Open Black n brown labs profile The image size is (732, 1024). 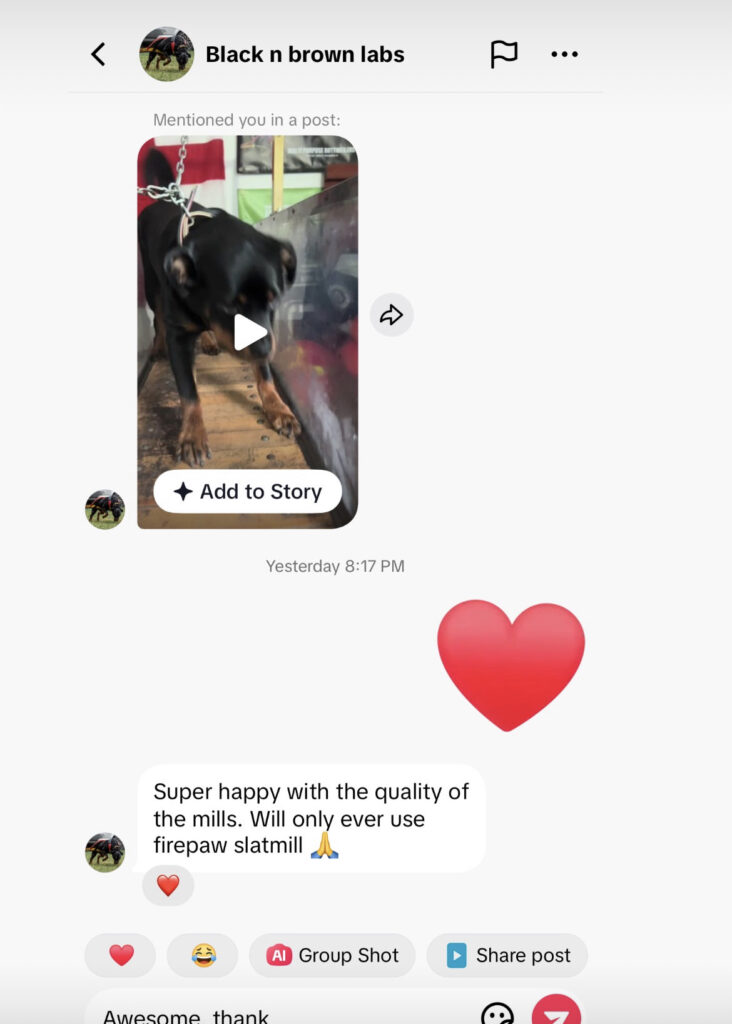[304, 54]
